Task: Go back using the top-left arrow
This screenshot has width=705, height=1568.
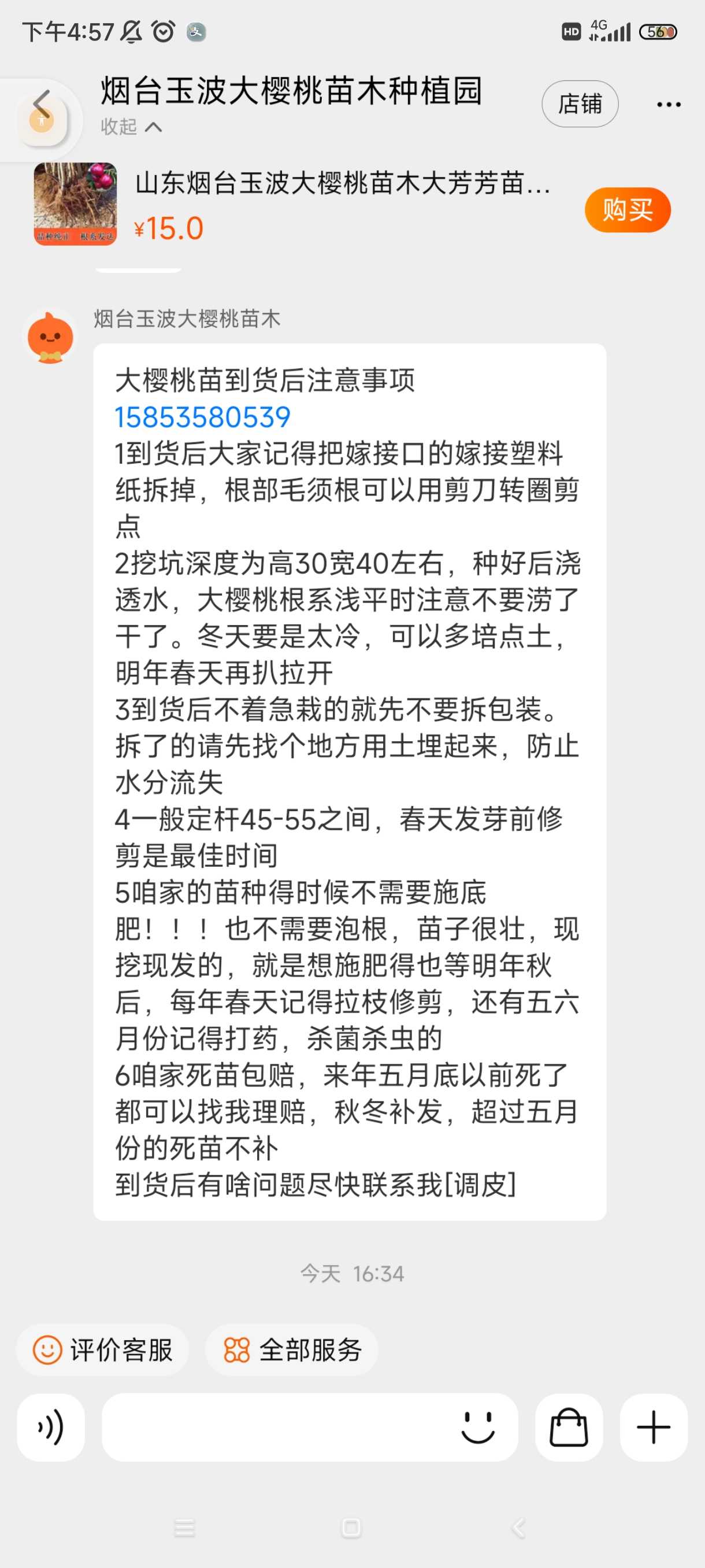Action: [x=42, y=105]
